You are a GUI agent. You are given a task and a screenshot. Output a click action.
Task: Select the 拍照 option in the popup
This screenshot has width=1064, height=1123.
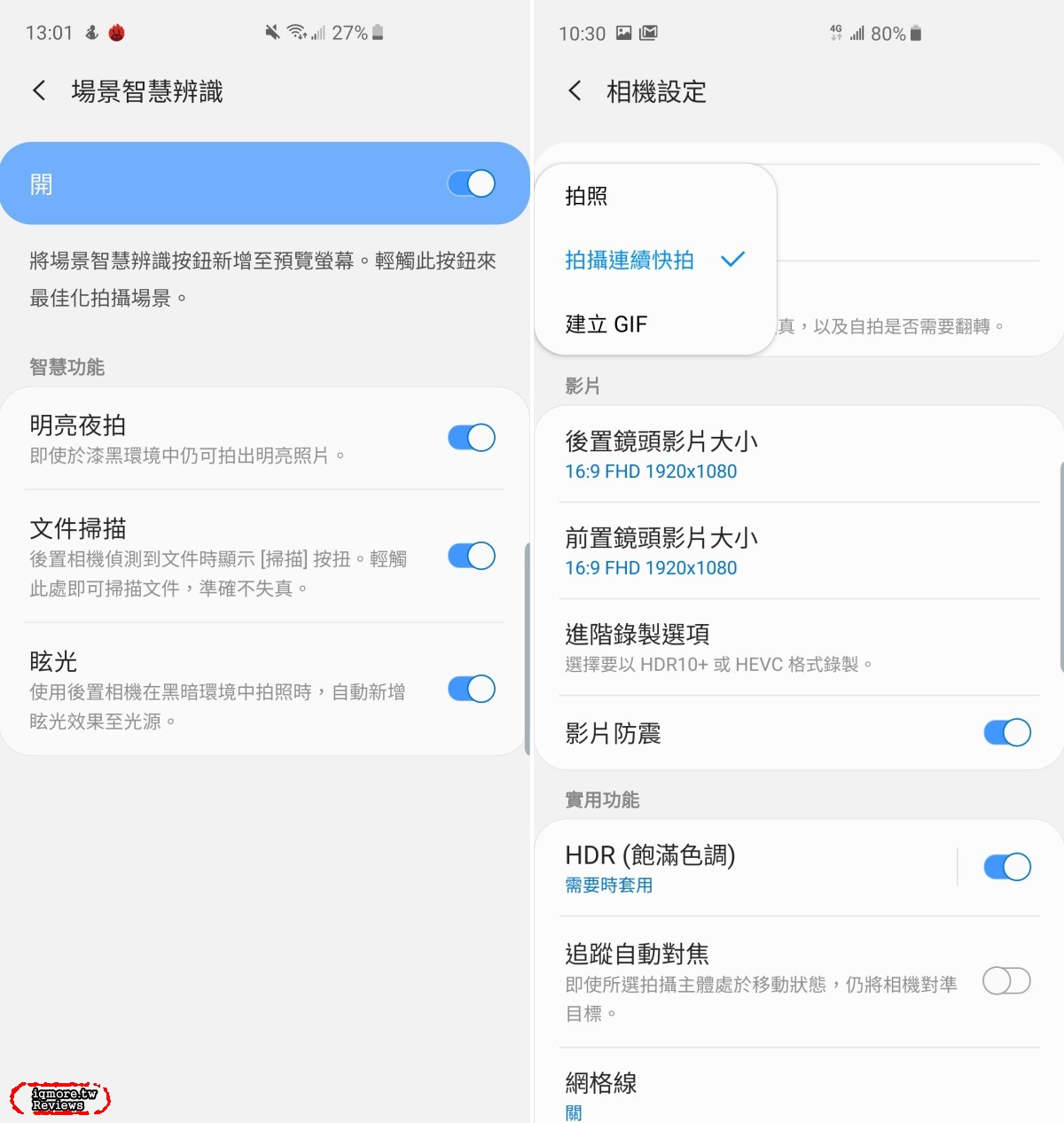[x=587, y=196]
